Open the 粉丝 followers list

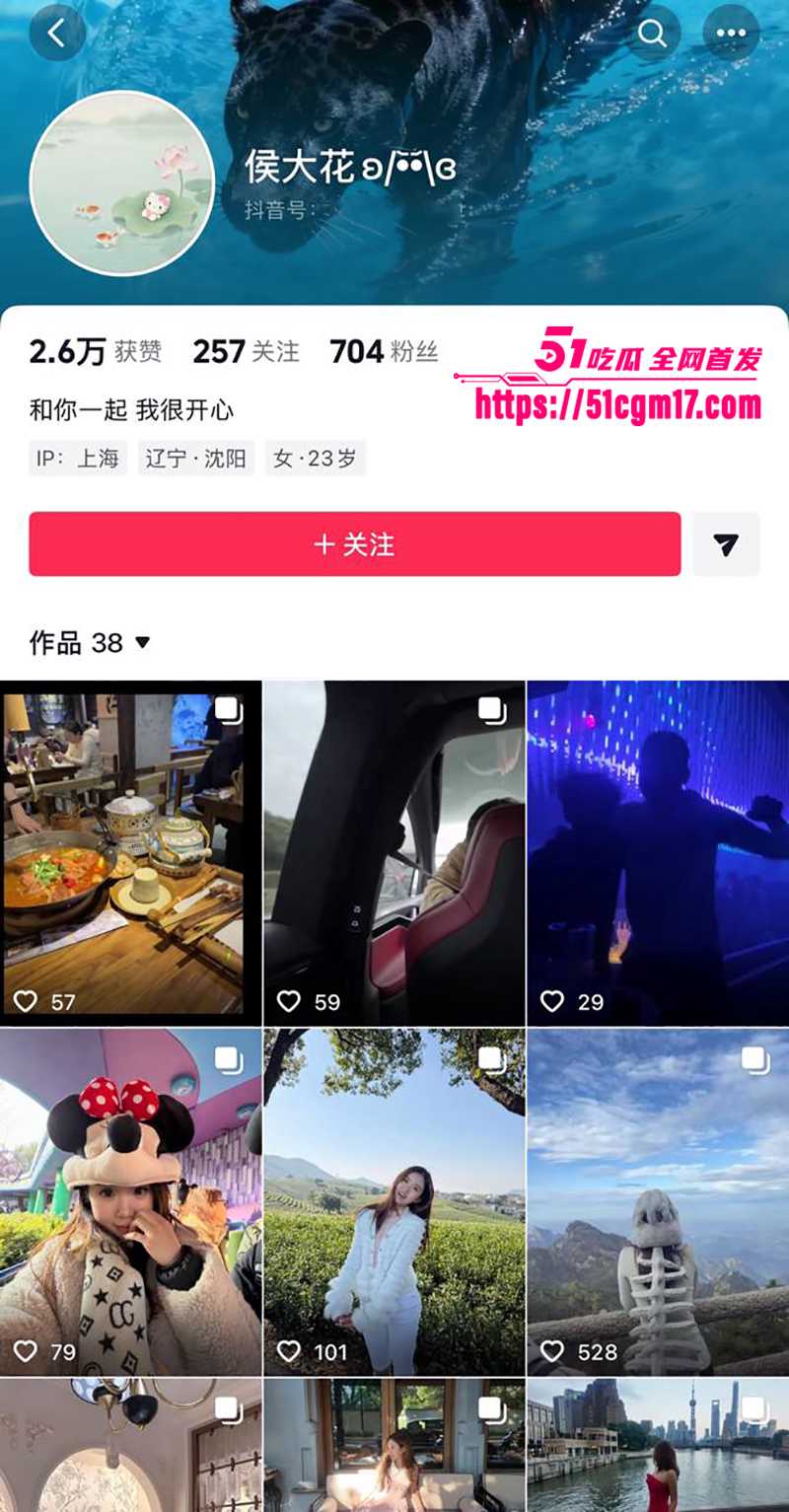(383, 352)
